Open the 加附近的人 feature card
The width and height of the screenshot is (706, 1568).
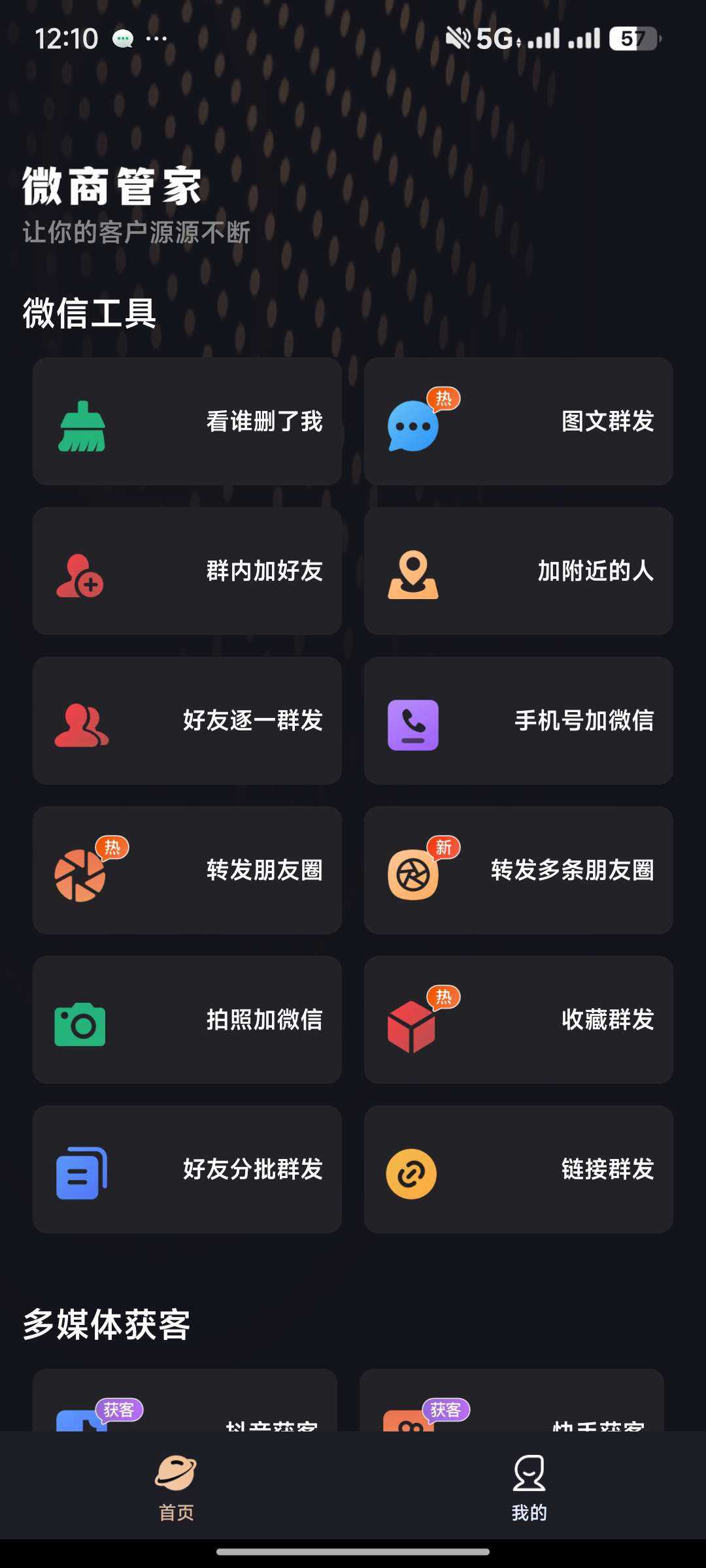pyautogui.click(x=519, y=572)
